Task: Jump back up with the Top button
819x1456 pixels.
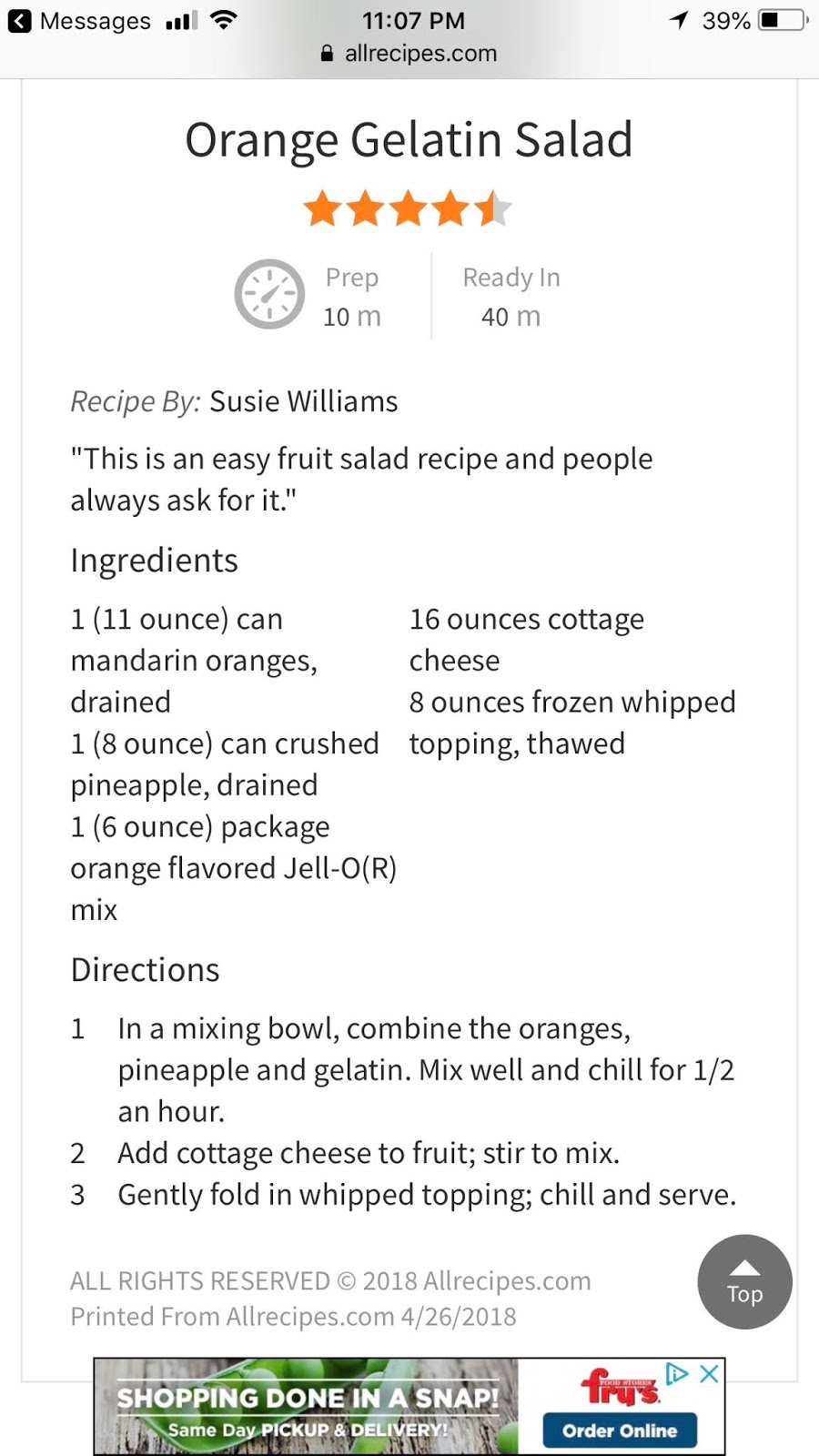Action: (744, 1281)
